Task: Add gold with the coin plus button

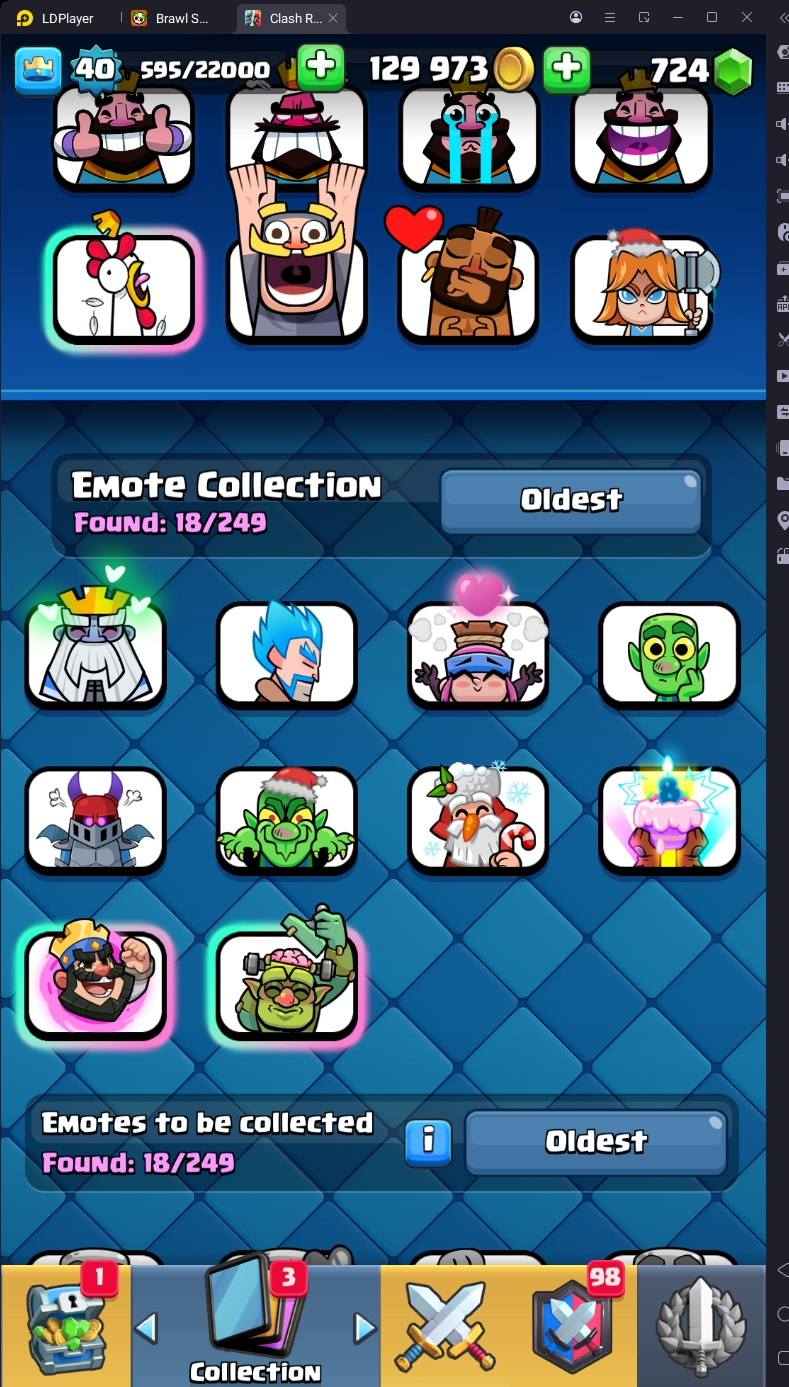Action: 566,68
